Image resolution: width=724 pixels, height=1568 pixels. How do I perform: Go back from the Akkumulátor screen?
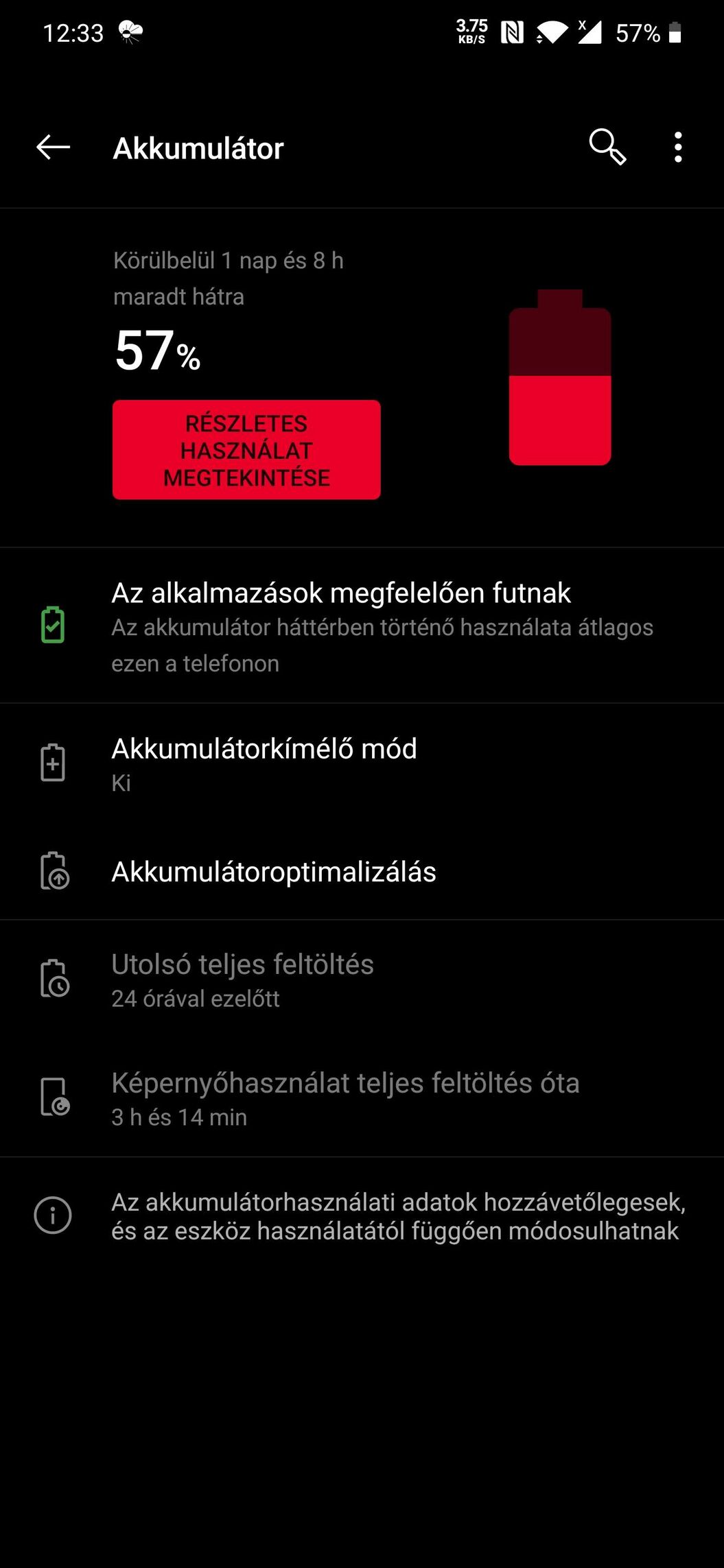(53, 147)
